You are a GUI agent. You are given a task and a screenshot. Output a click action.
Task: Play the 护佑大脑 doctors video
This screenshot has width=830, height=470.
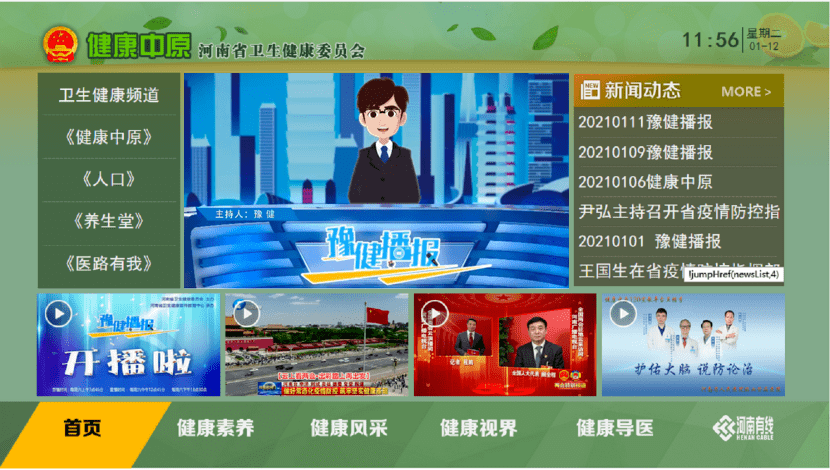(x=693, y=345)
